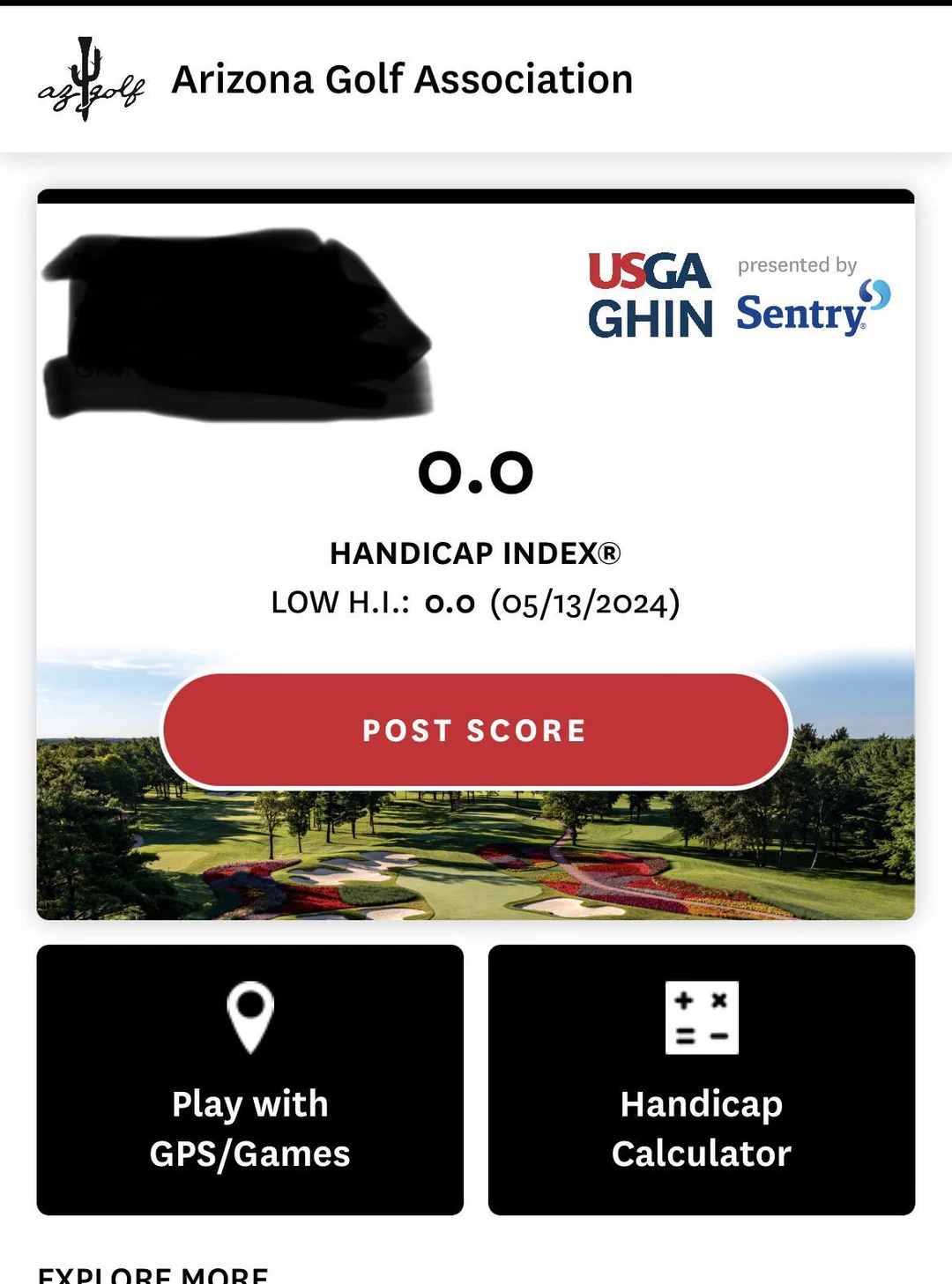Launch the Handicap Calculator

702,1080
